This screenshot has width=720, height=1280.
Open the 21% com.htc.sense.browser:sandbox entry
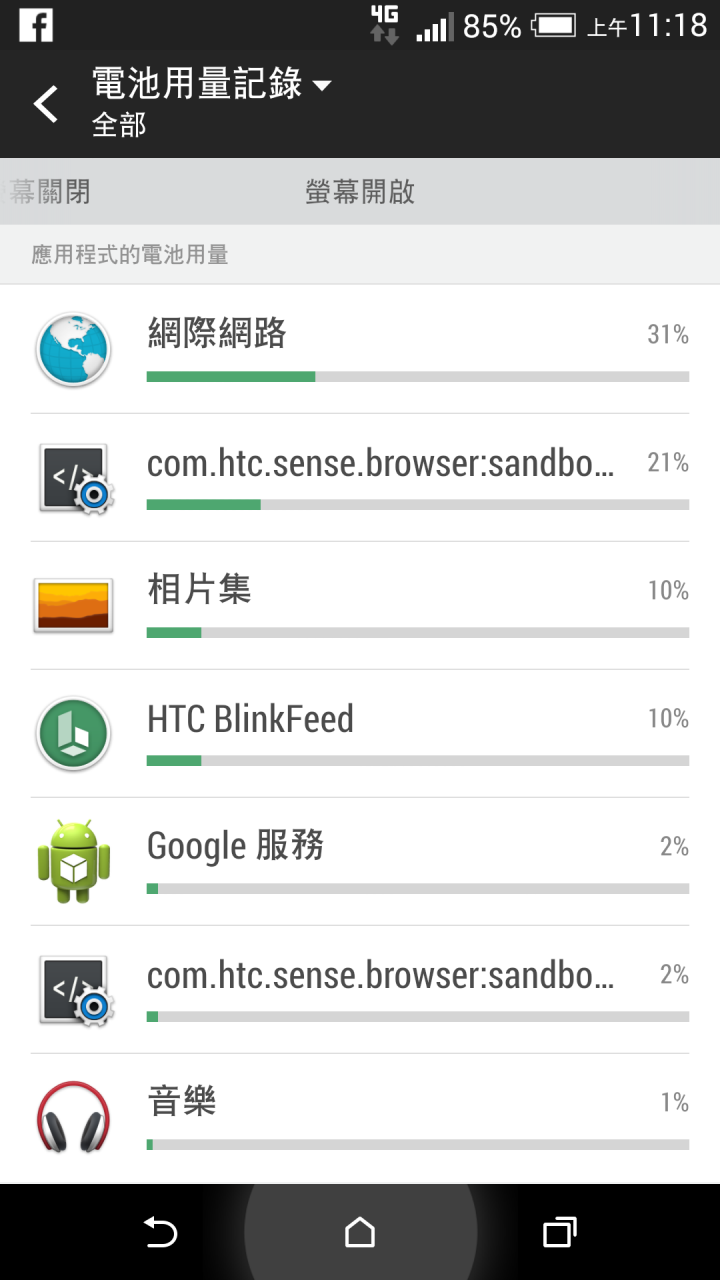(360, 478)
